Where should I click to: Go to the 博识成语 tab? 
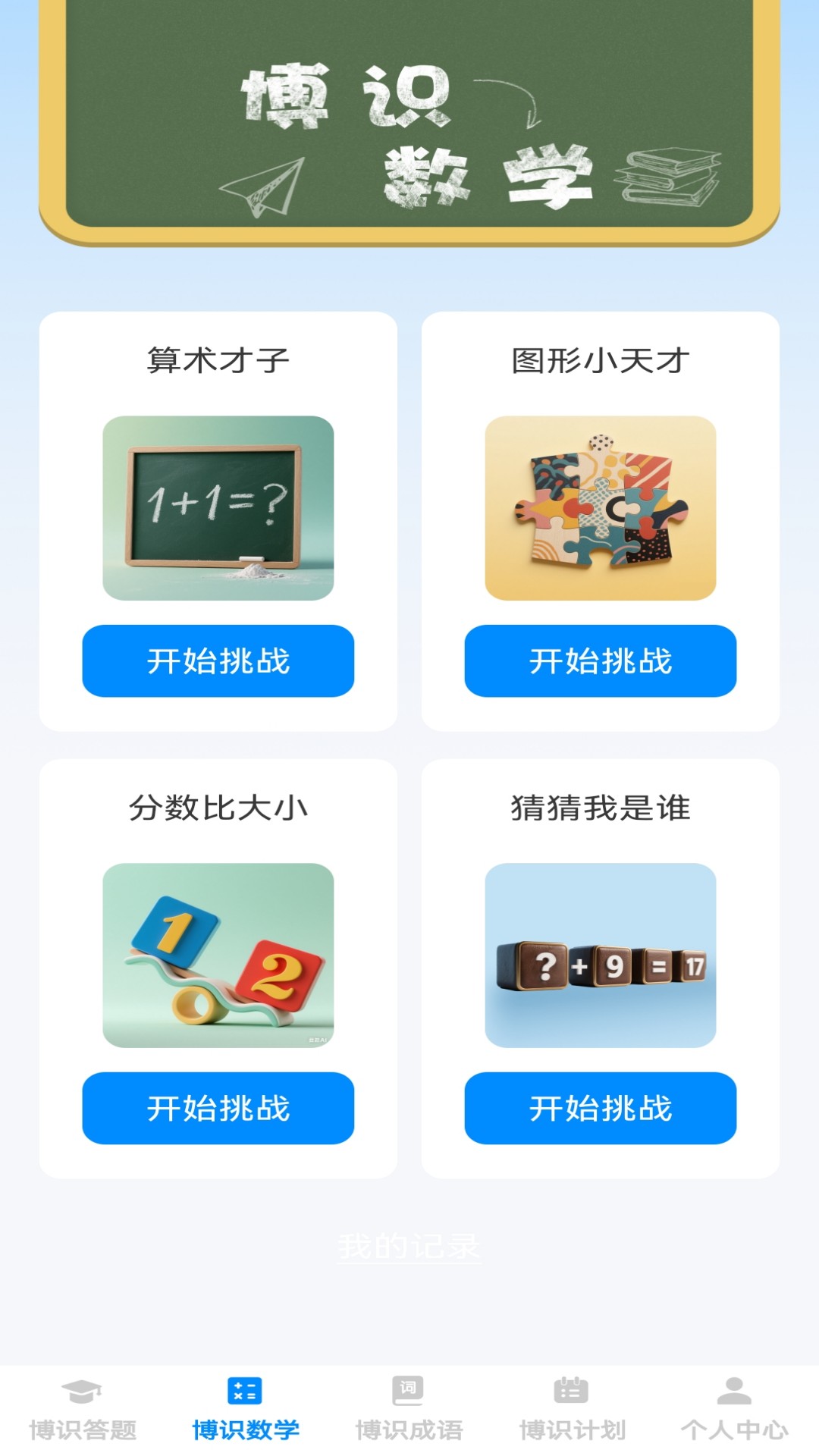pyautogui.click(x=409, y=1409)
